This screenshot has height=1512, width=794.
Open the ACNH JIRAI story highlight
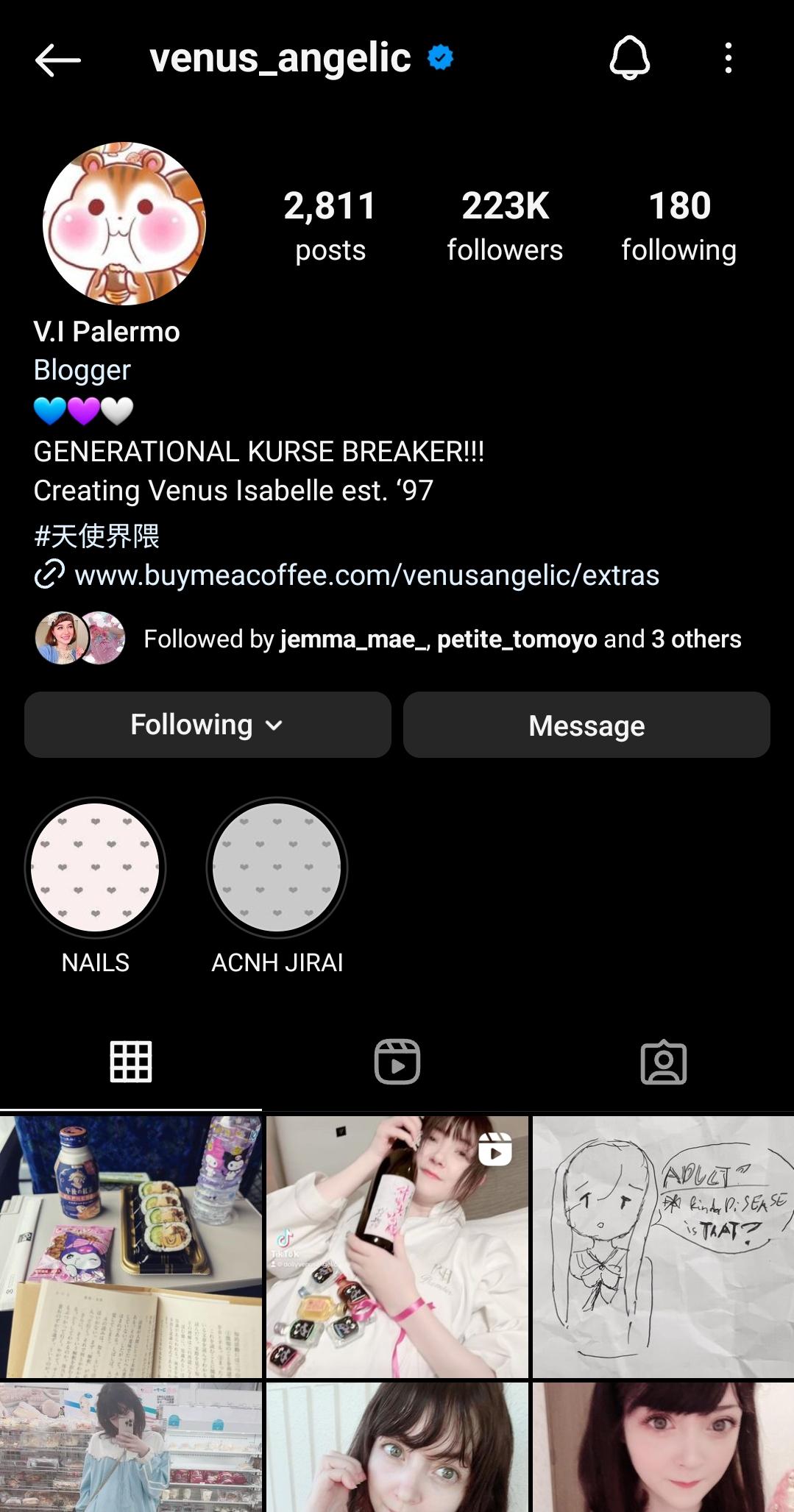click(x=276, y=868)
